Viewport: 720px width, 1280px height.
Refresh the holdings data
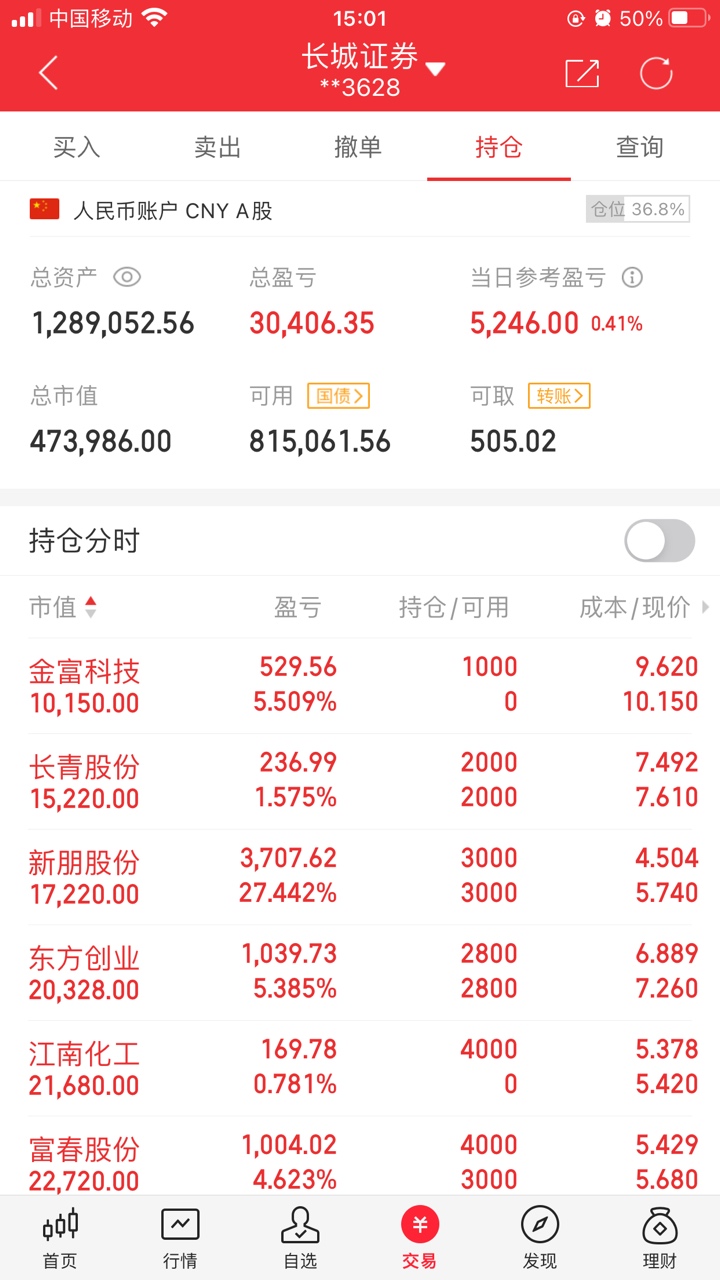[656, 73]
